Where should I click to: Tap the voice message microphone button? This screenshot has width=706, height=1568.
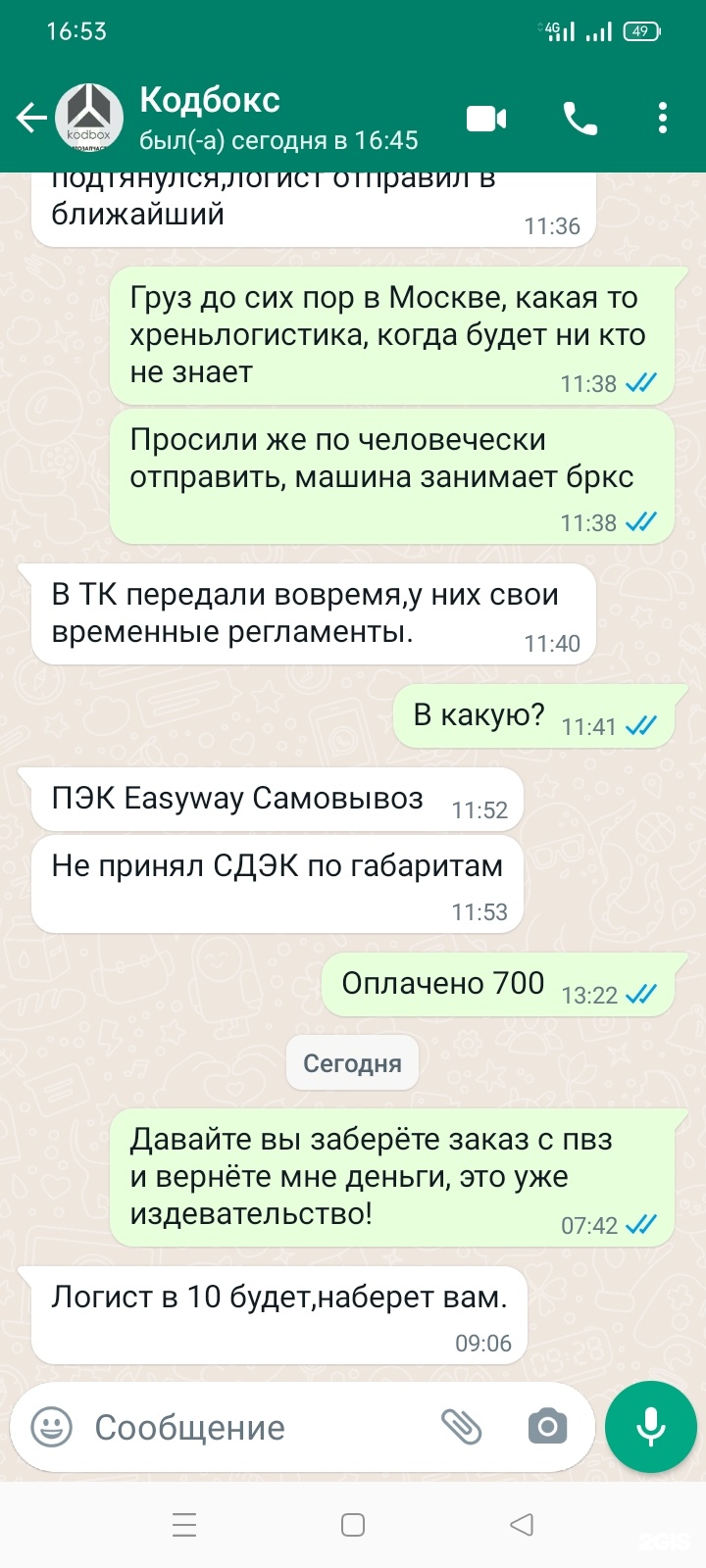click(651, 1427)
